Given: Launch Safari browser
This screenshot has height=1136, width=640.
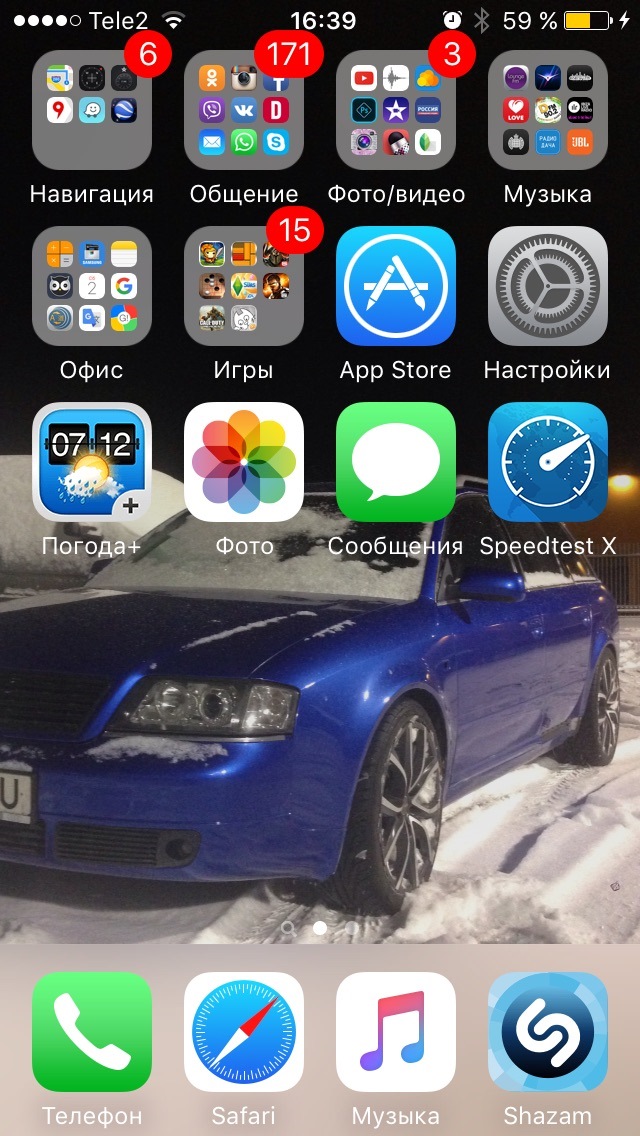Looking at the screenshot, I should pyautogui.click(x=244, y=1032).
